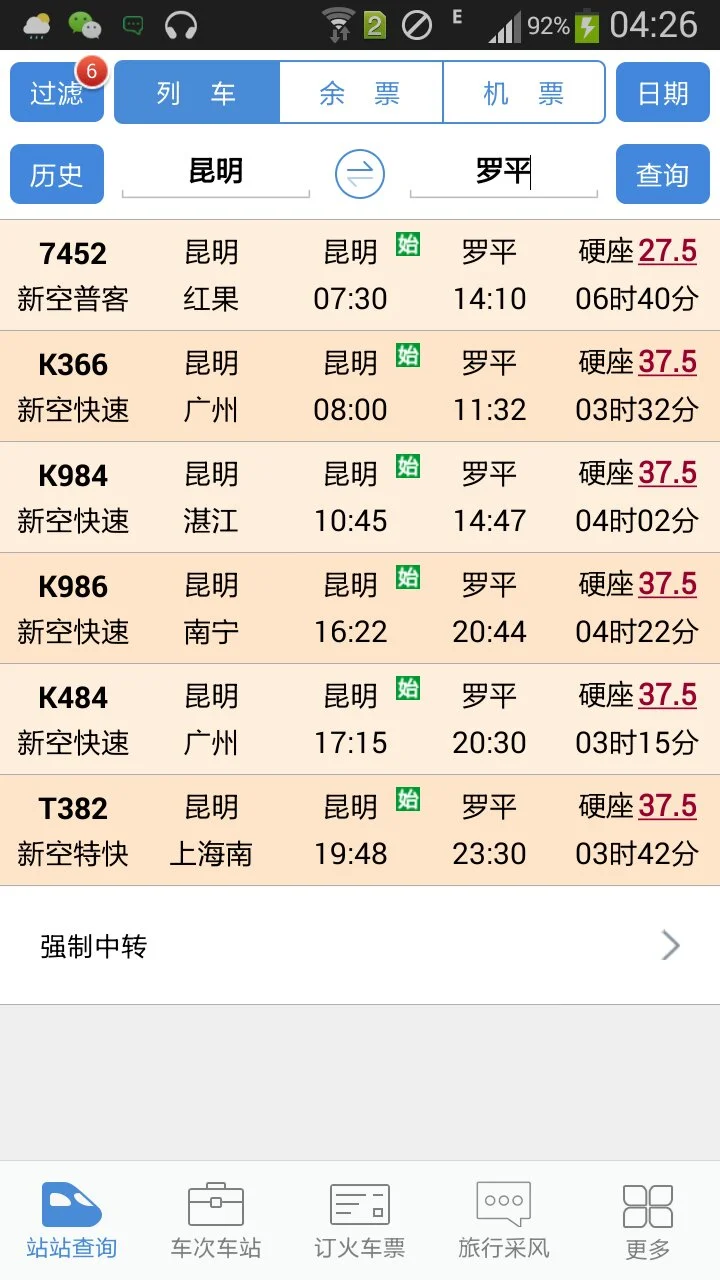Open the 日期 date selector
Viewport: 720px width, 1280px height.
[x=662, y=91]
